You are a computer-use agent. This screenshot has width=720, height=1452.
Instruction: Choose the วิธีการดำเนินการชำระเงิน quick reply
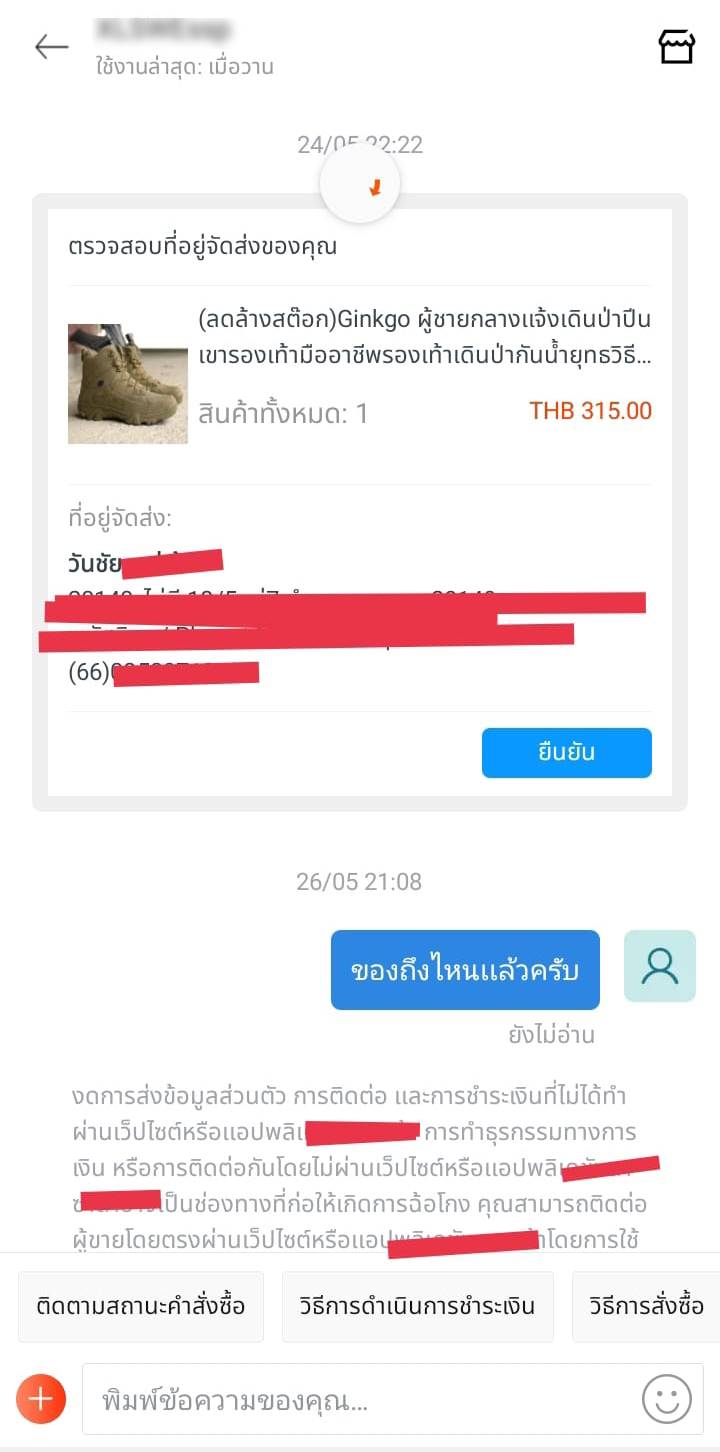pos(418,1306)
